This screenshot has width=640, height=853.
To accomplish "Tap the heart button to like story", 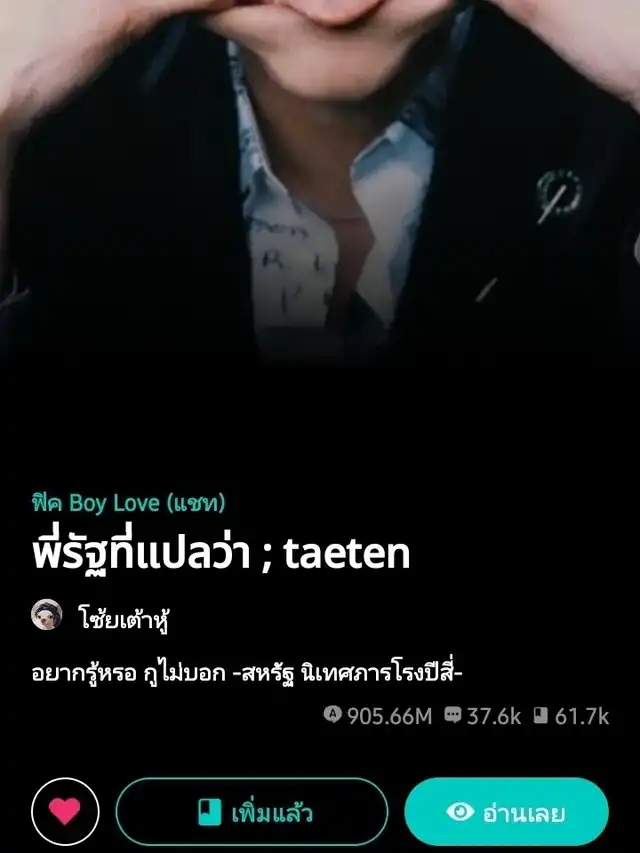I will (x=65, y=811).
